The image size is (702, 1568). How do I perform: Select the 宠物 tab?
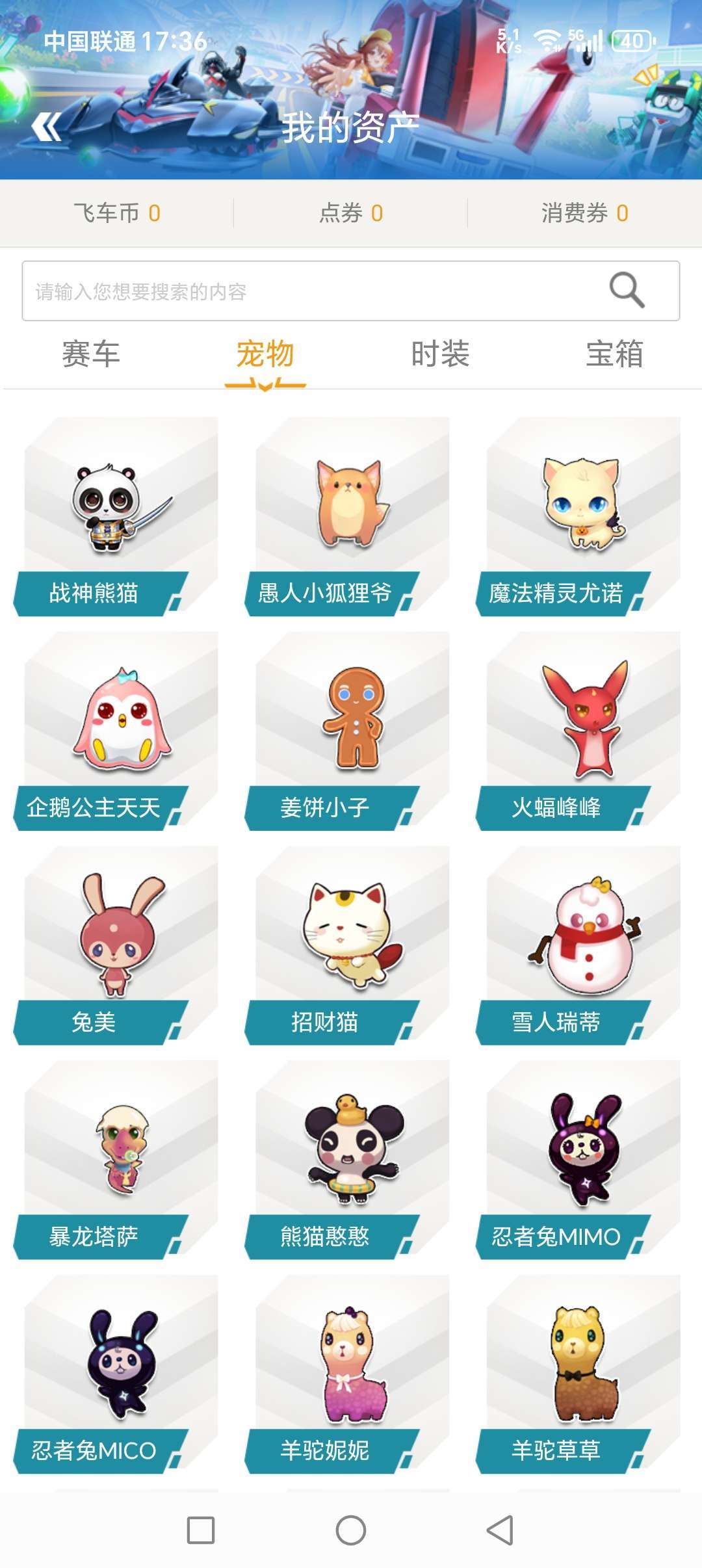(x=265, y=354)
